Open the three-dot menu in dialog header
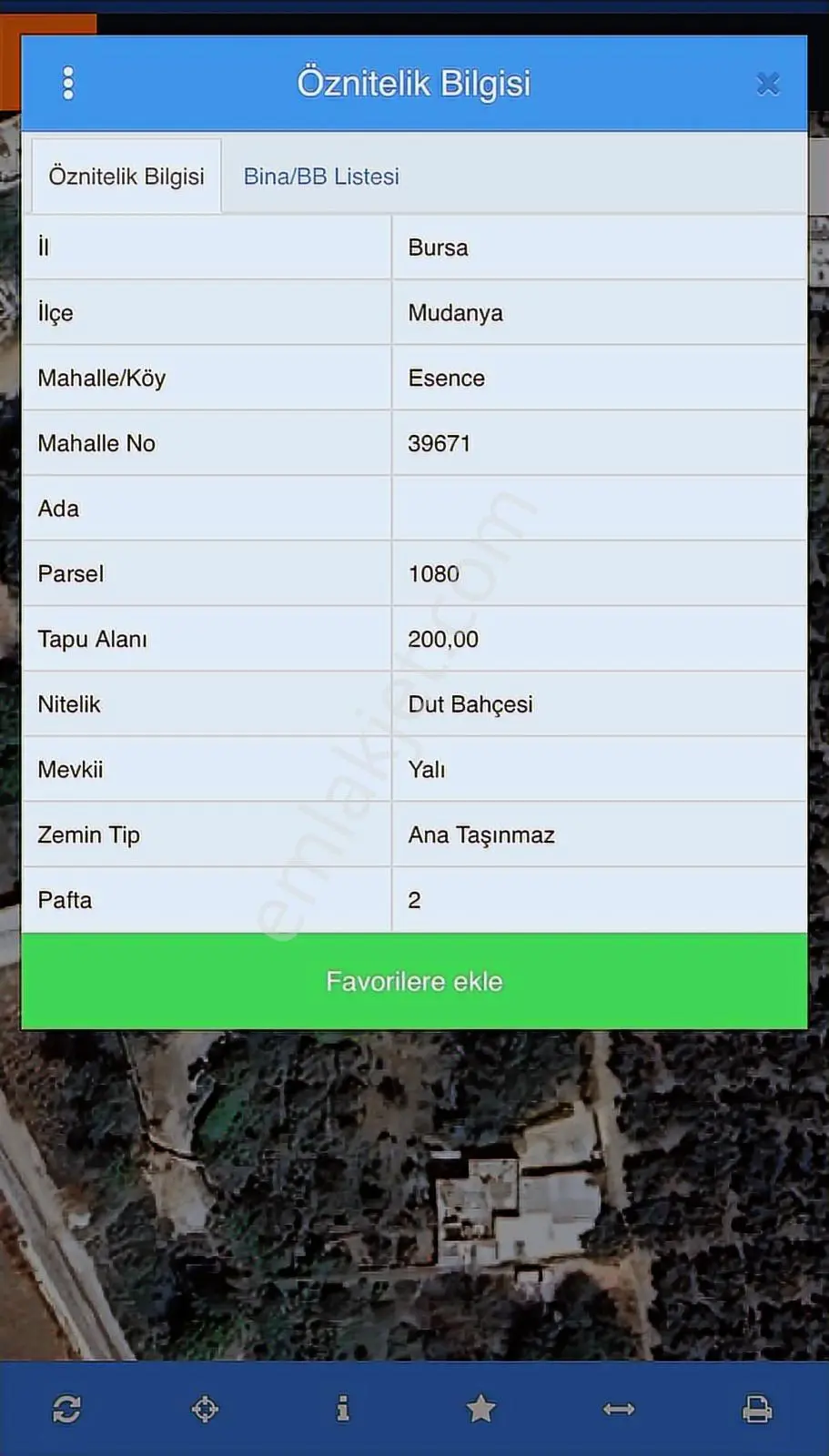829x1456 pixels. pyautogui.click(x=68, y=83)
